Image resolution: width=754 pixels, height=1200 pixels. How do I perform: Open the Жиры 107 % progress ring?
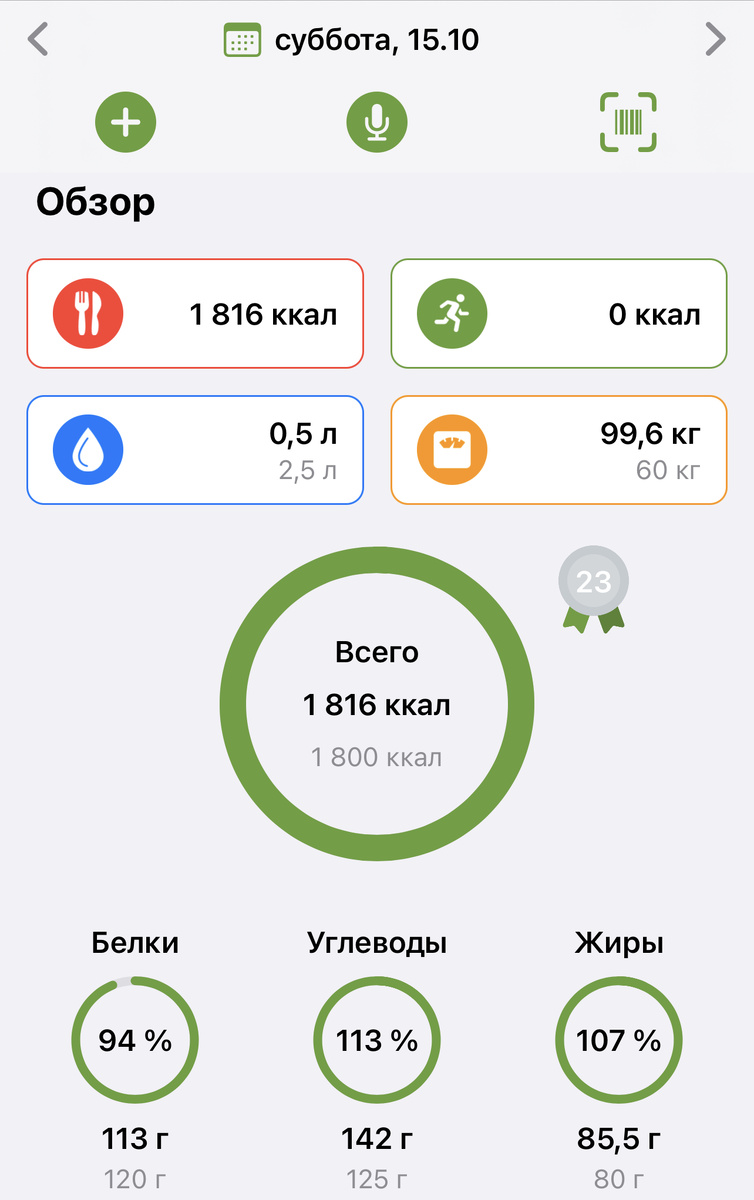pos(618,1040)
